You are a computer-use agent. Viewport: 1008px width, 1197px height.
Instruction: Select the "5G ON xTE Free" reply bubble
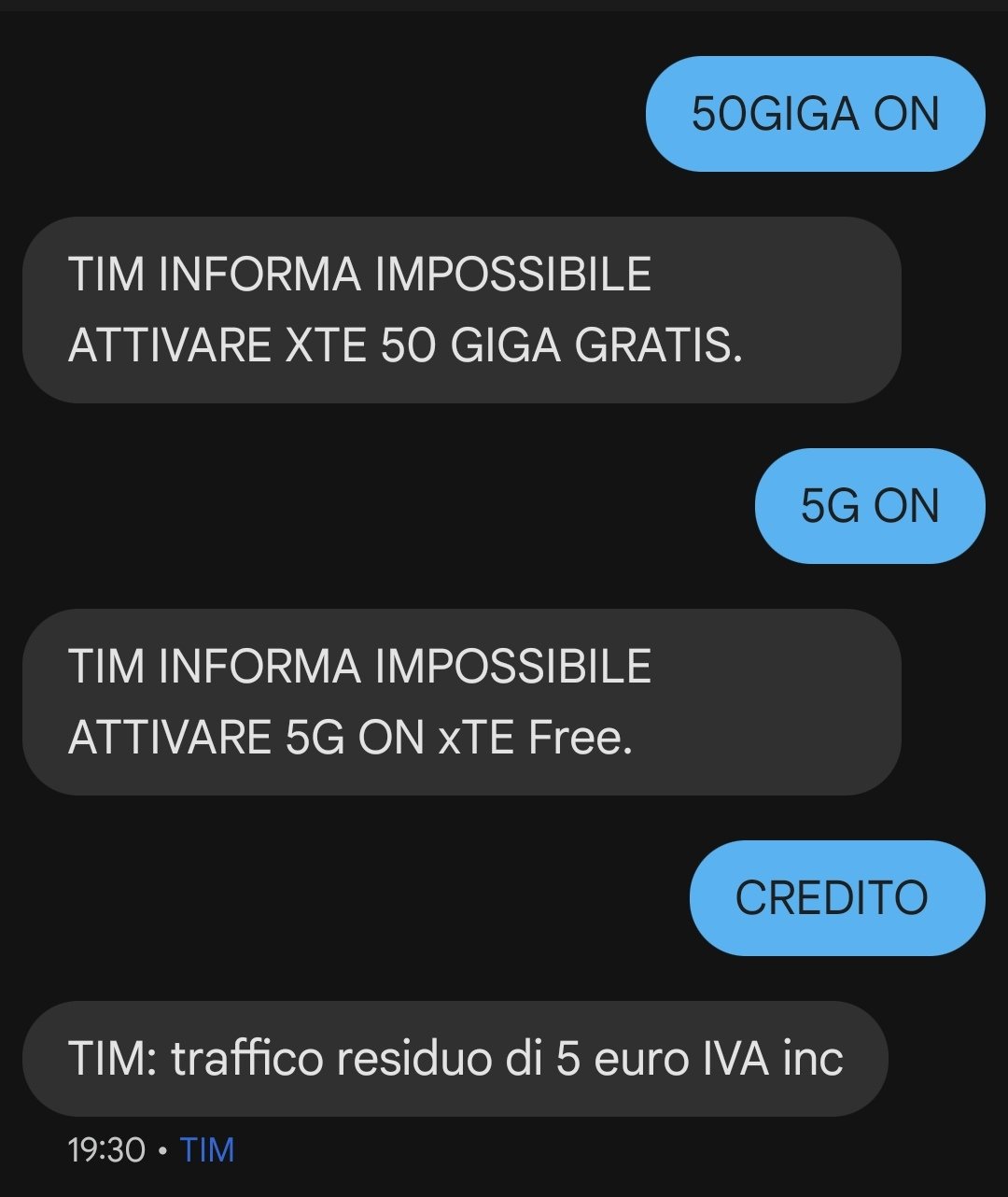coord(461,702)
